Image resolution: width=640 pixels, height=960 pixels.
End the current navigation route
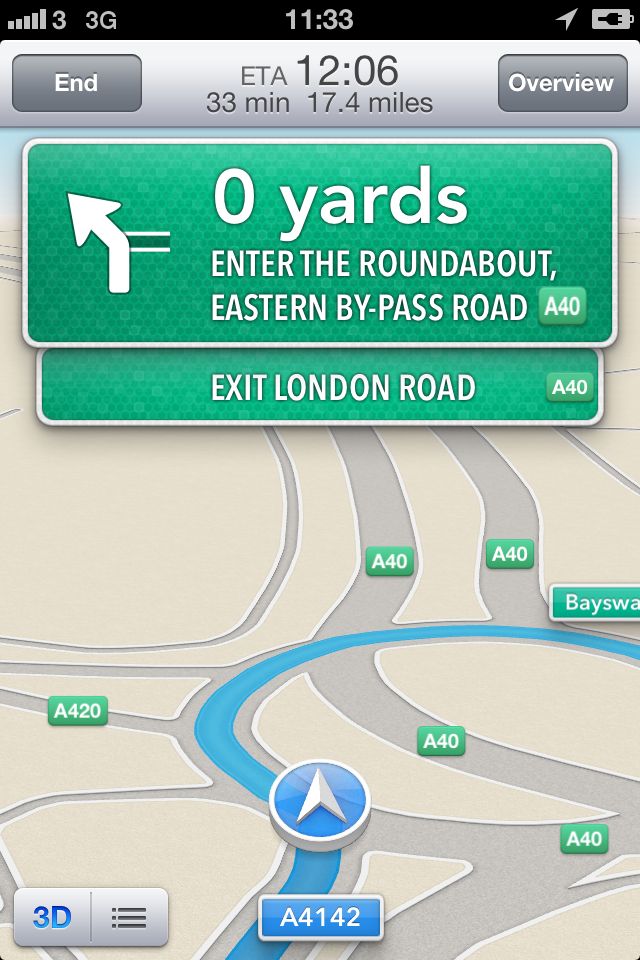click(77, 83)
